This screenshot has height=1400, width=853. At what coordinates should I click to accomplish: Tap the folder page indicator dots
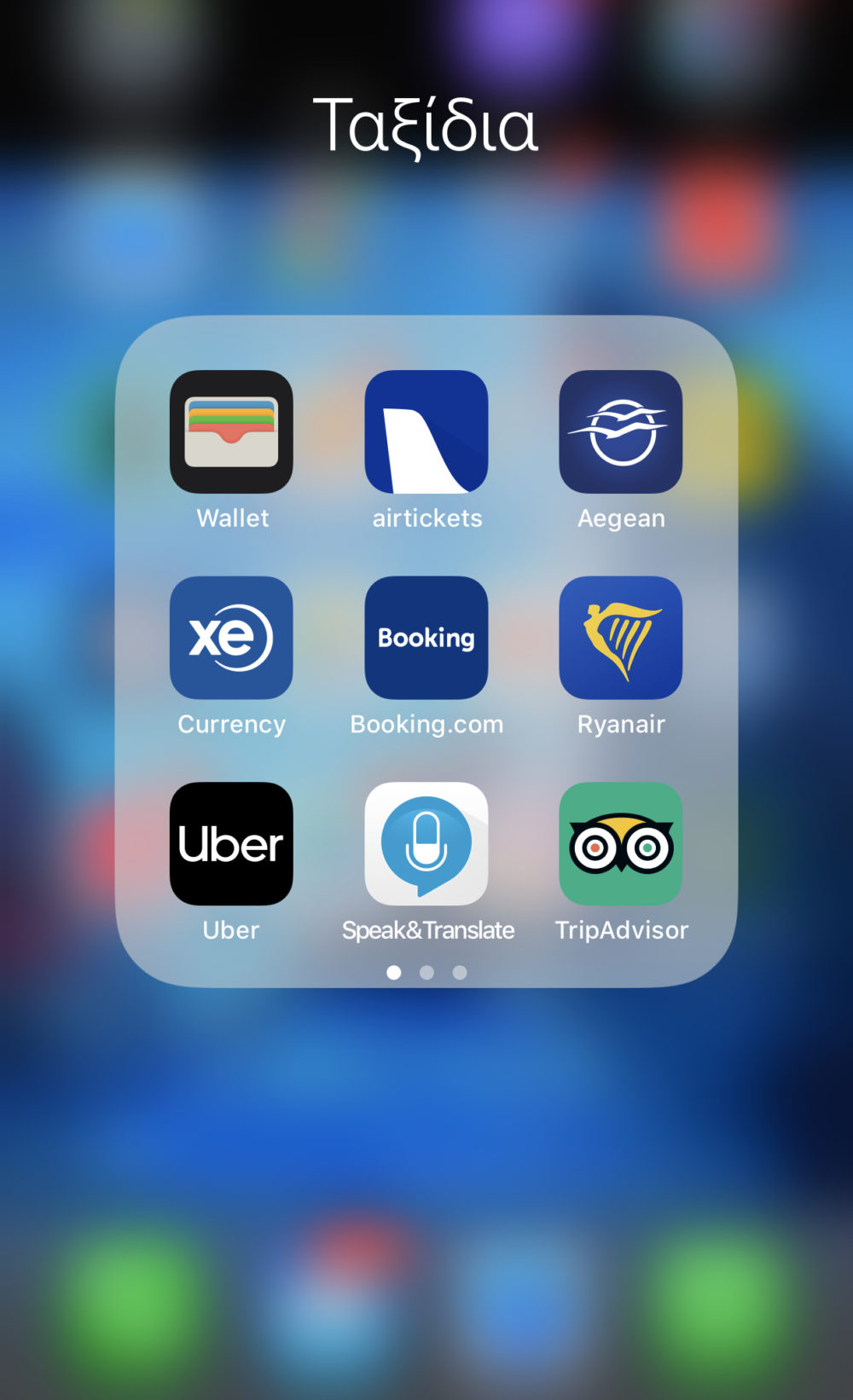tap(426, 973)
